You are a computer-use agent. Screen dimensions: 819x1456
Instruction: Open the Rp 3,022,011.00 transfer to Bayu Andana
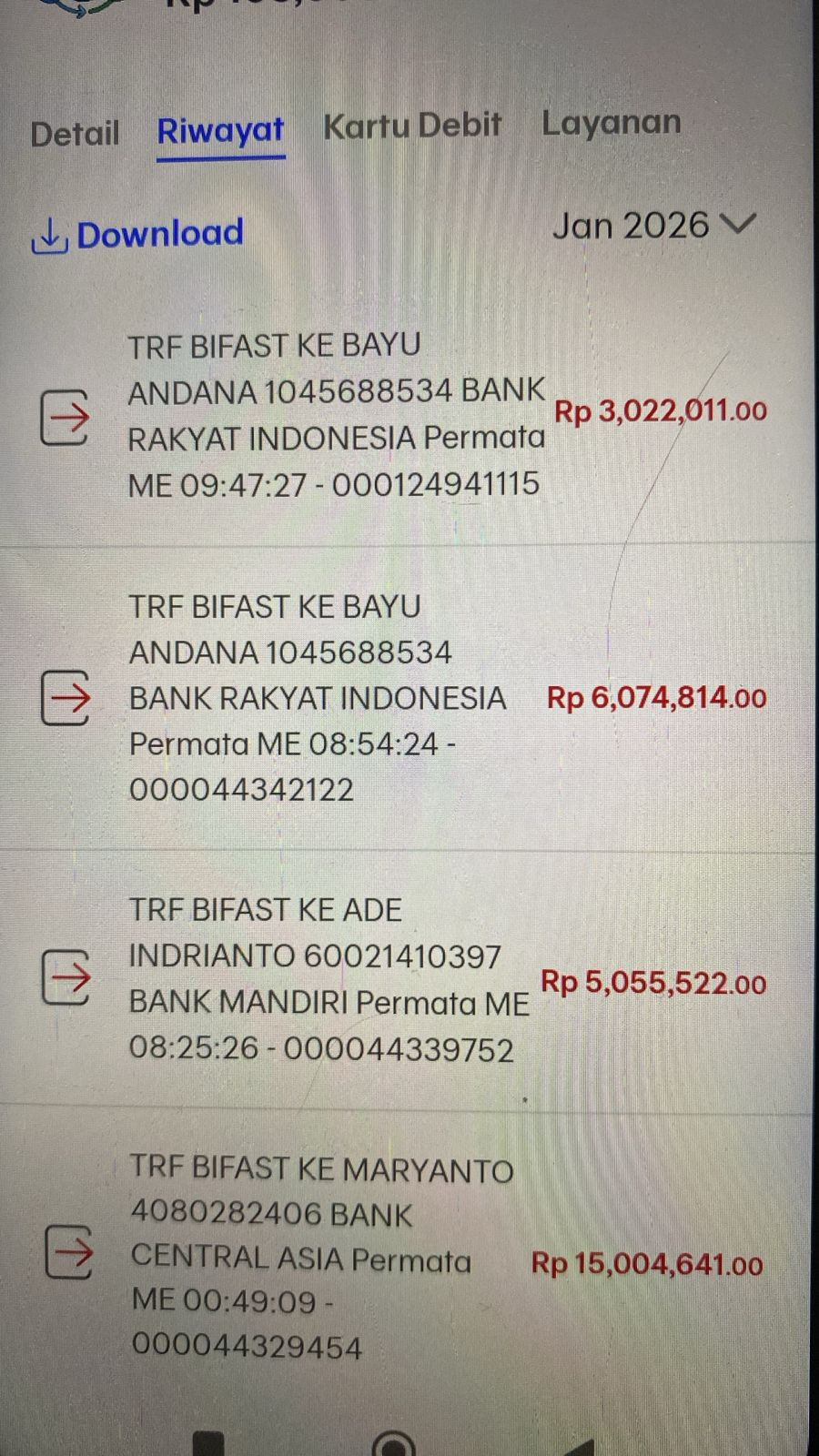(400, 415)
